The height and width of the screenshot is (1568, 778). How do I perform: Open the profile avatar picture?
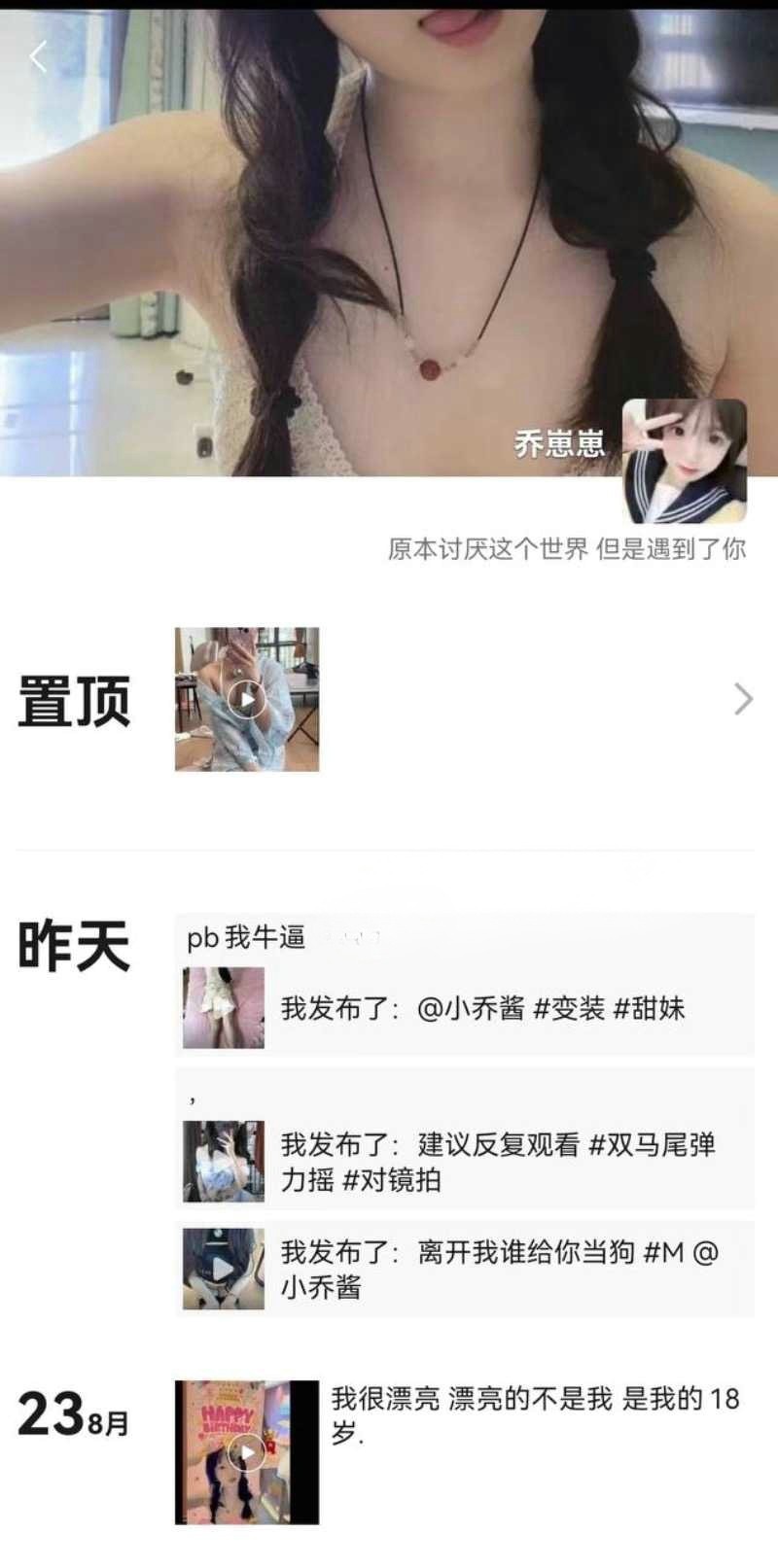pos(684,460)
